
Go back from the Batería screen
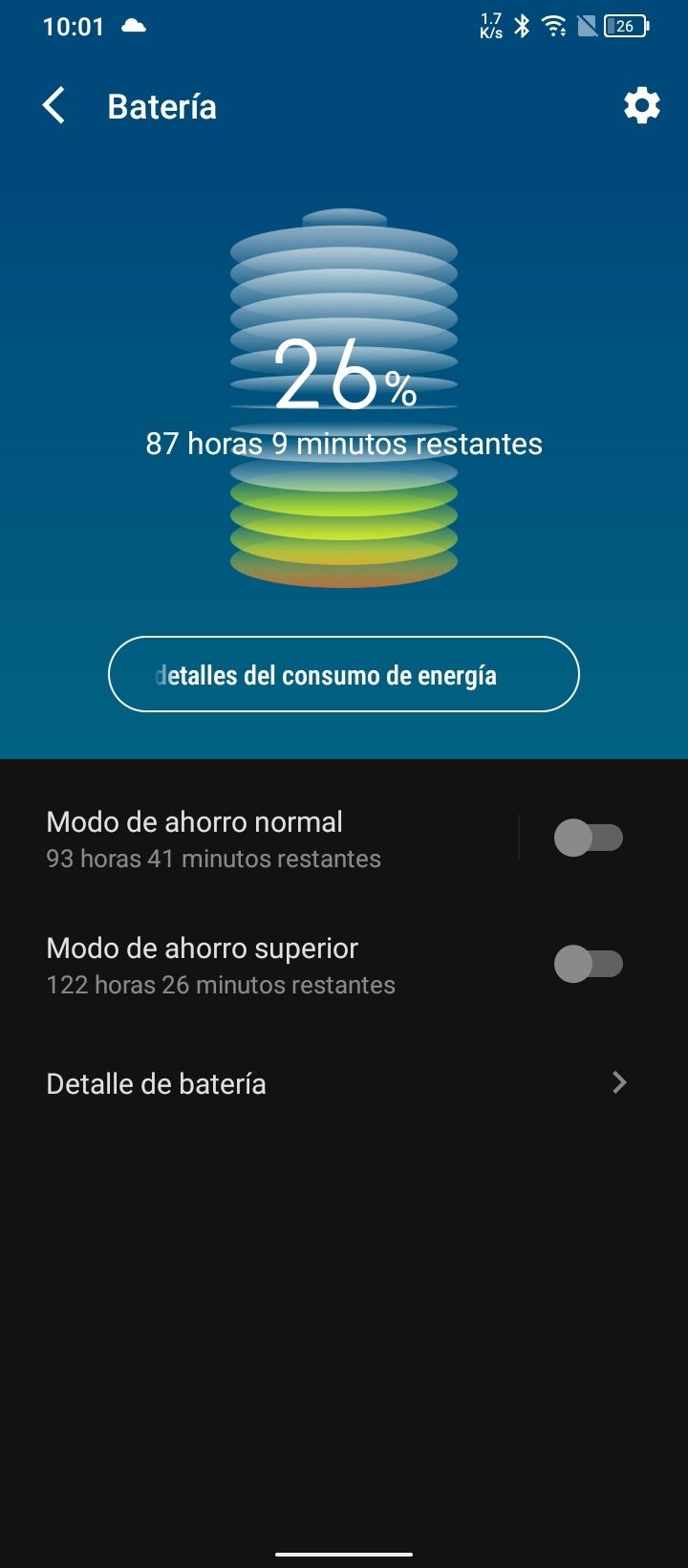pos(54,106)
